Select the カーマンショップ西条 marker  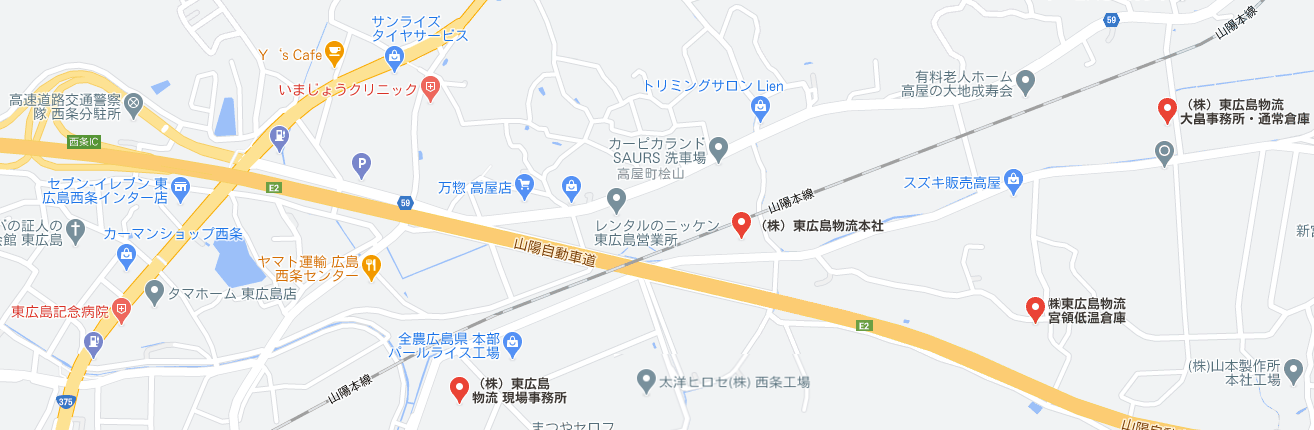click(x=126, y=254)
